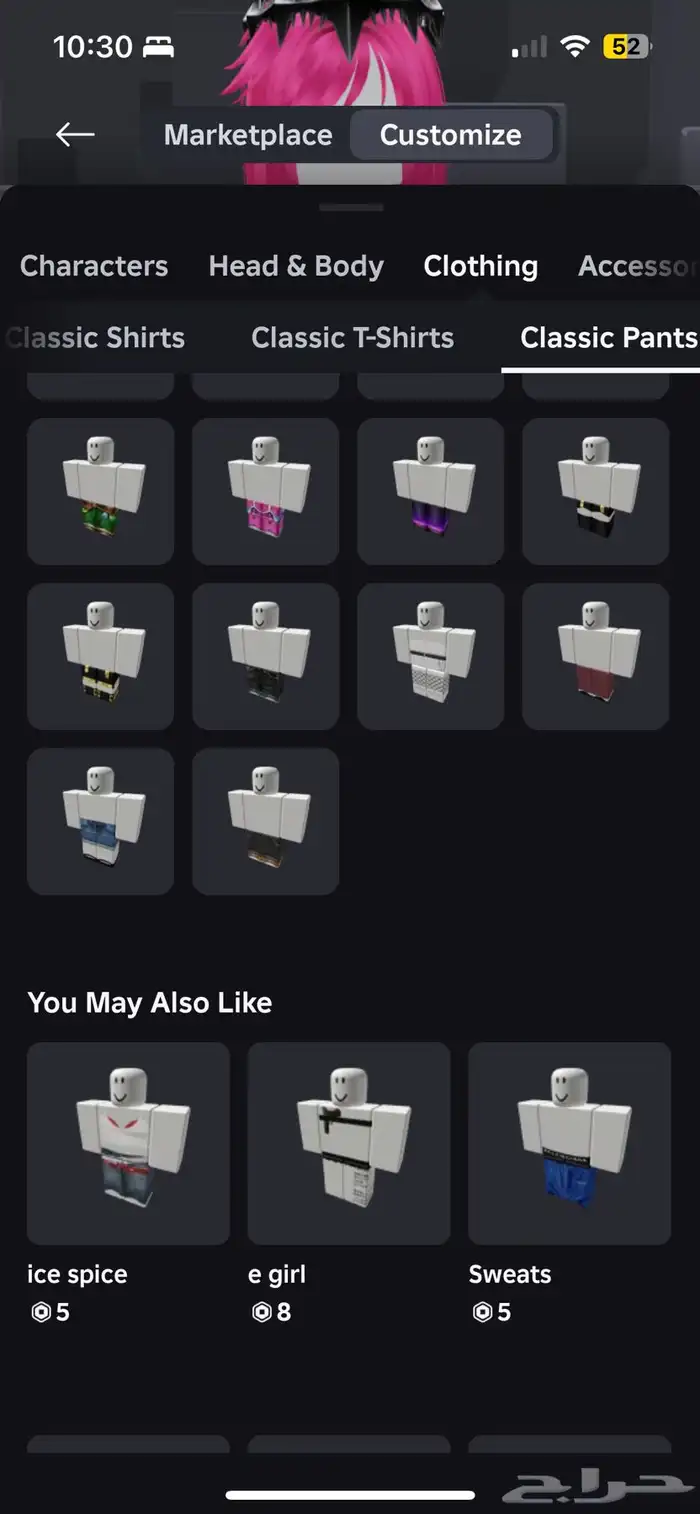The height and width of the screenshot is (1514, 700).
Task: Equip the blue denim shorts item
Action: 101,821
